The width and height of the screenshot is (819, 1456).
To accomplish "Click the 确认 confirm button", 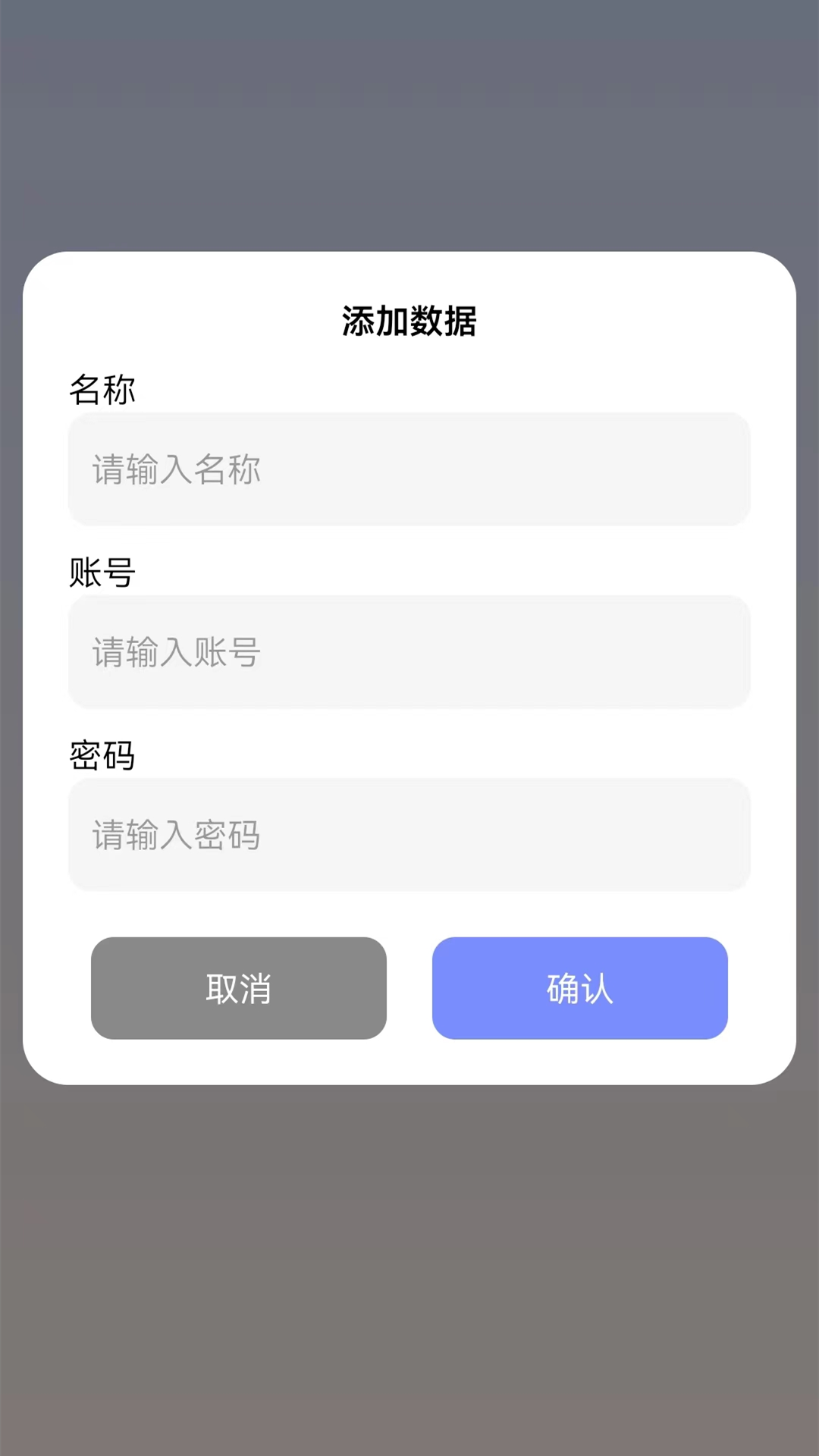I will click(579, 988).
